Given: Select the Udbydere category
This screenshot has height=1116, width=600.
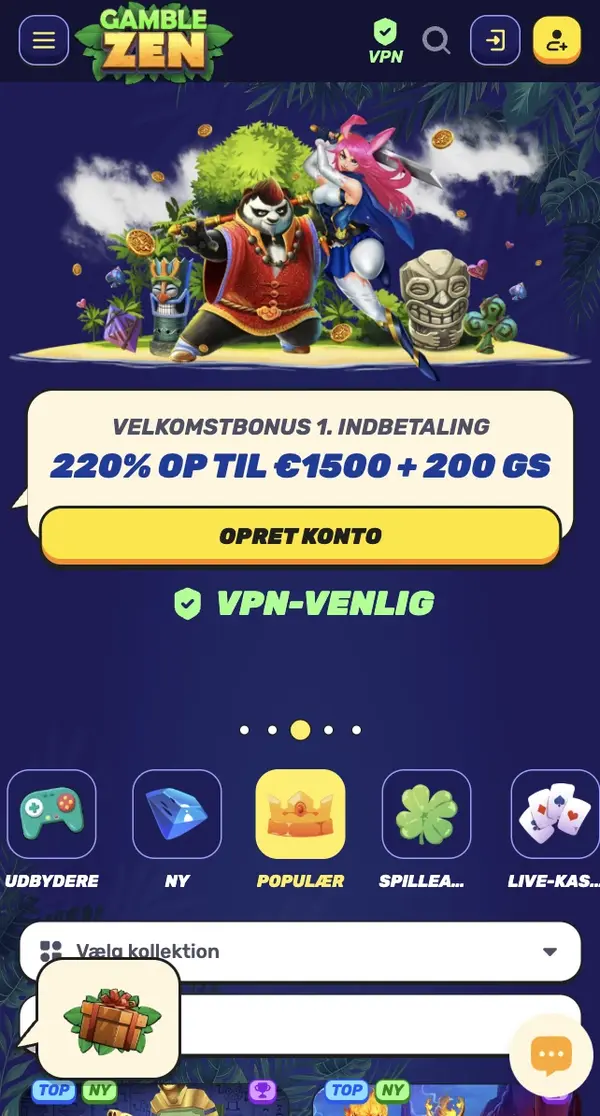Looking at the screenshot, I should tap(52, 814).
